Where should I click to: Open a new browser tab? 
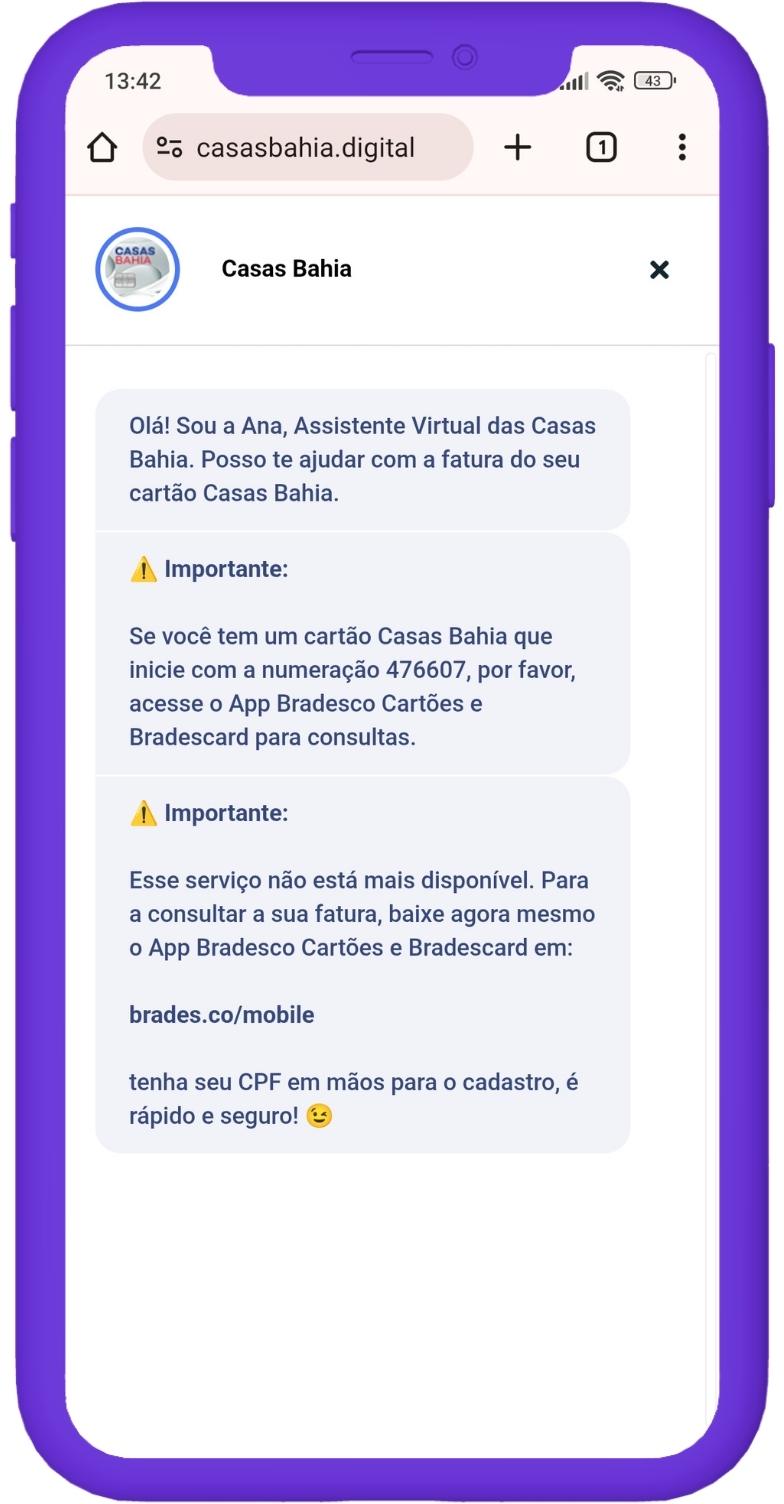click(517, 148)
